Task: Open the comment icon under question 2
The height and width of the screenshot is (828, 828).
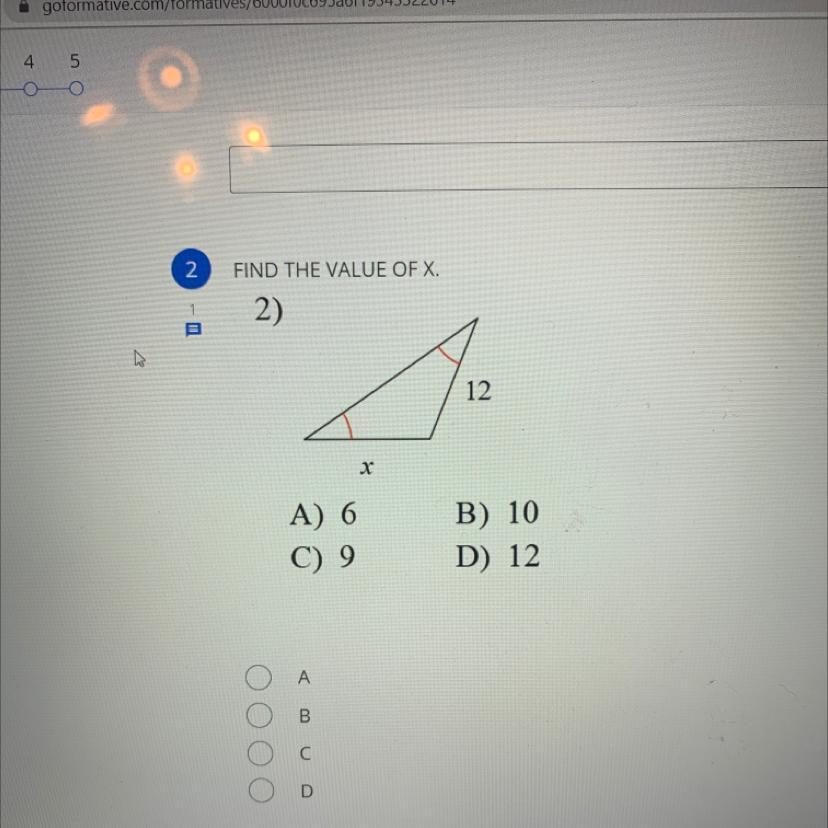Action: 194,328
